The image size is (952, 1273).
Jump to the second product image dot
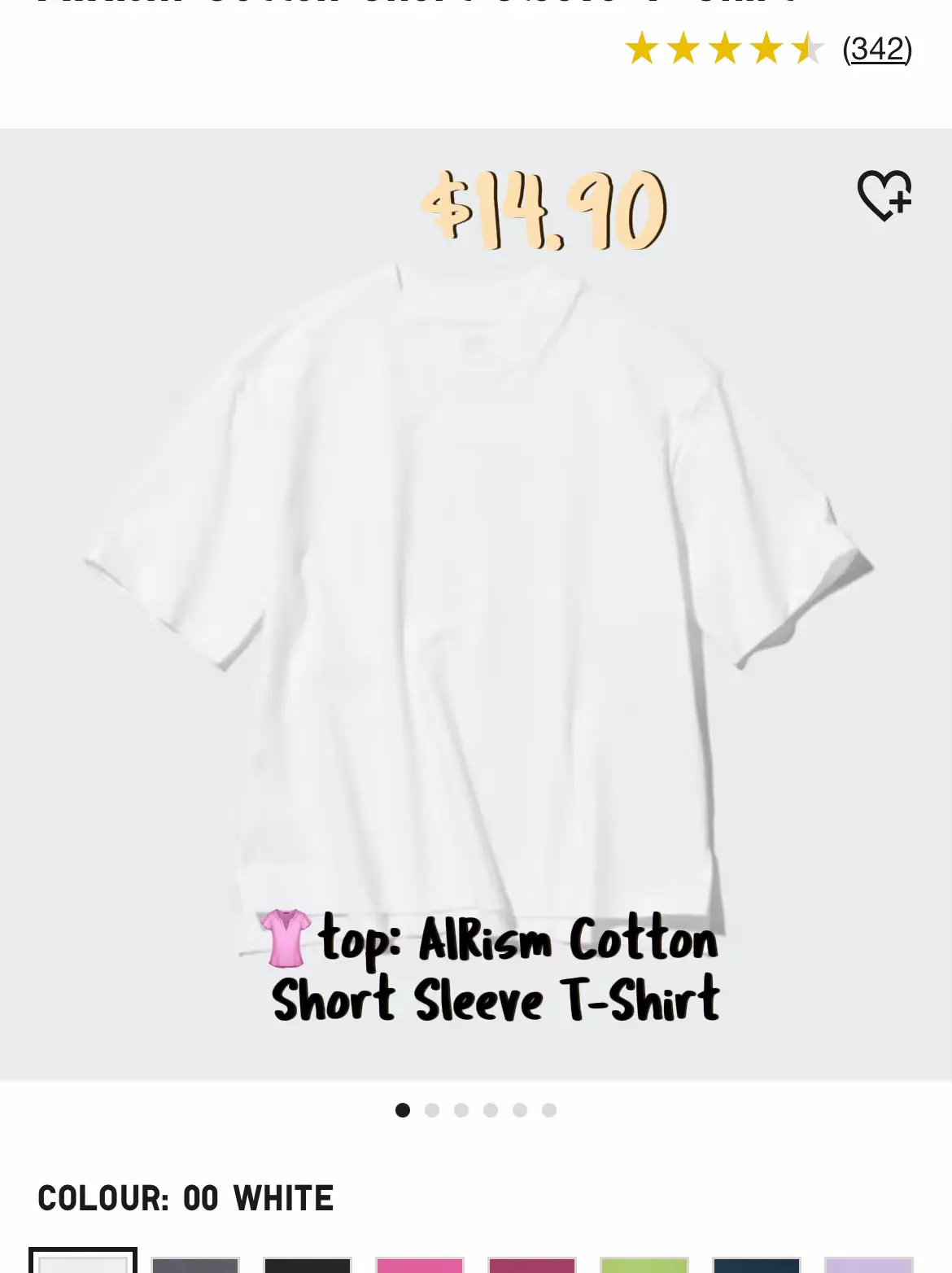coord(432,1110)
